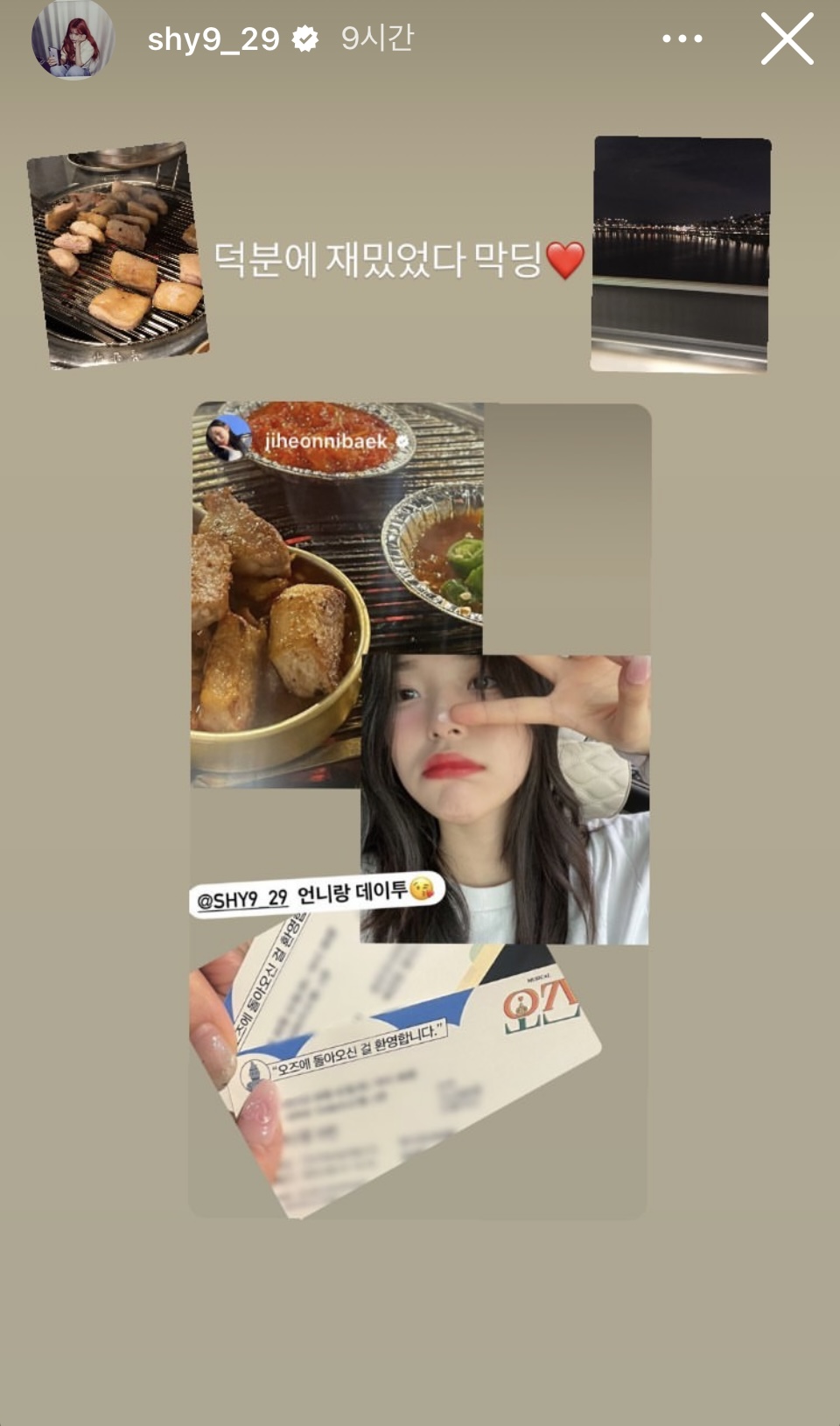Tap the shy9_29 username
This screenshot has height=1426, width=840.
[213, 39]
